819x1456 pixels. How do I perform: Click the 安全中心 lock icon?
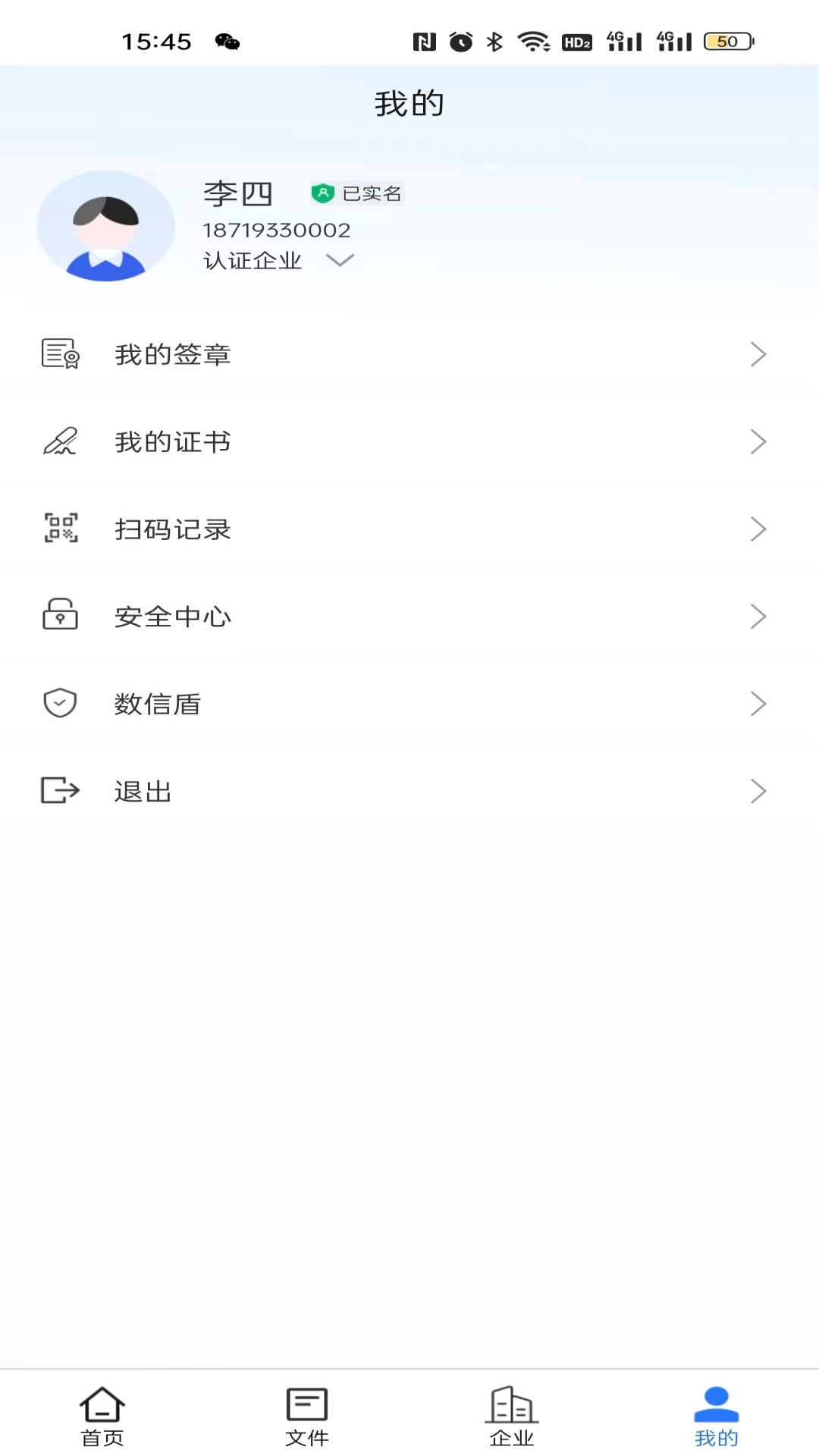pyautogui.click(x=60, y=616)
